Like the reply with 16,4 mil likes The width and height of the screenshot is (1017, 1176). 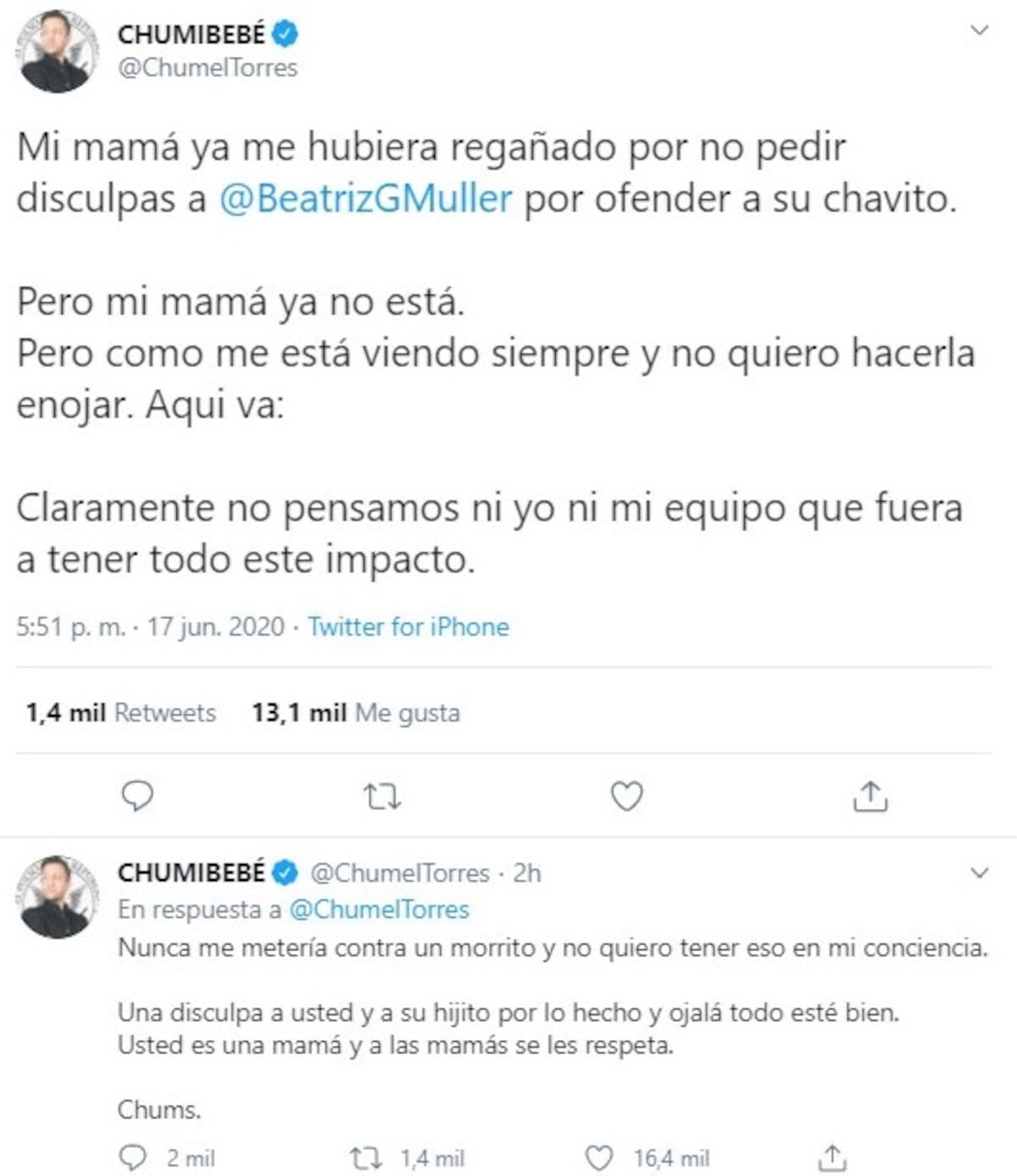tap(599, 1157)
